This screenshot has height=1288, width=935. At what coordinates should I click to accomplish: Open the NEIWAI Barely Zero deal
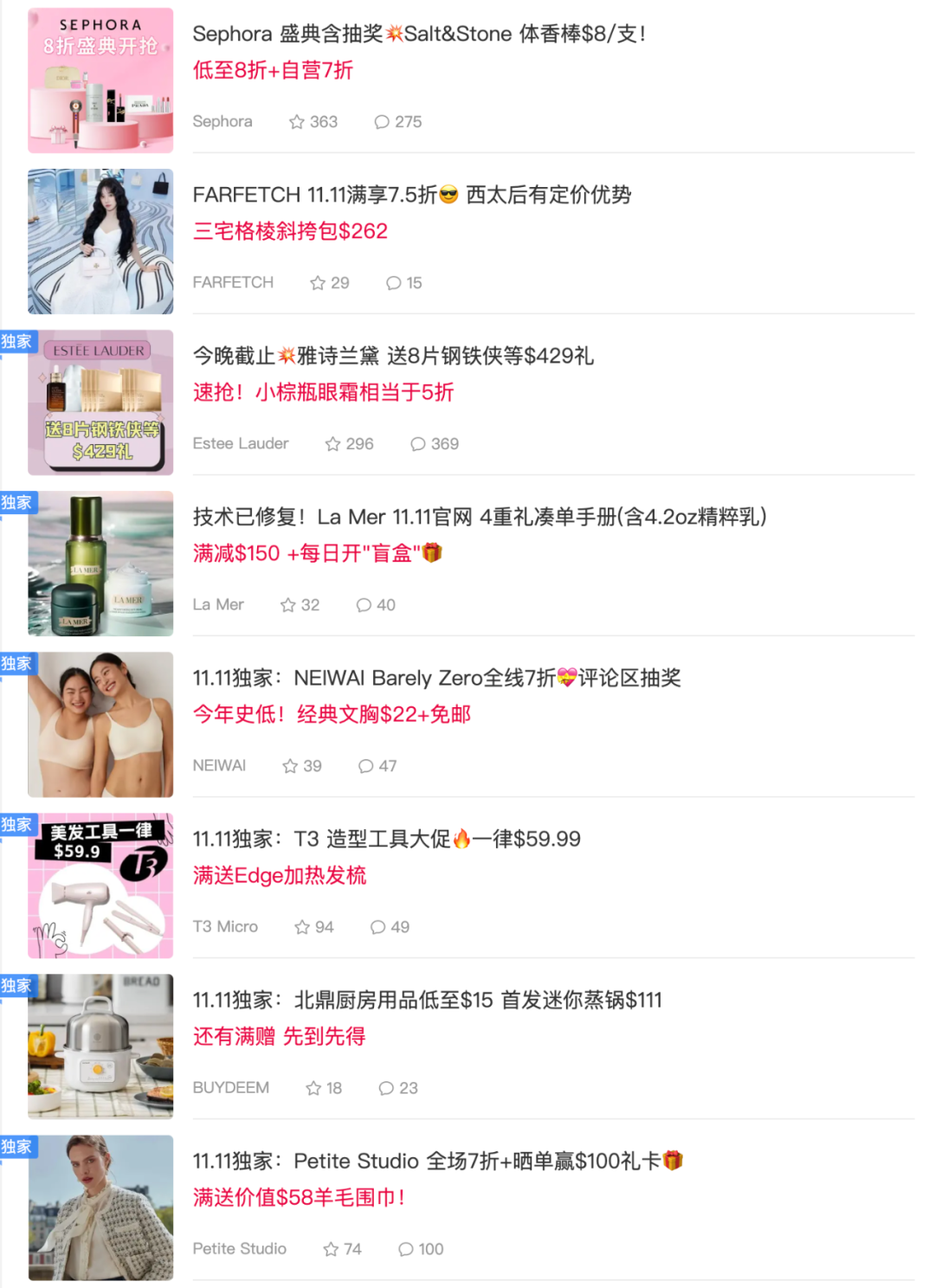coord(436,679)
